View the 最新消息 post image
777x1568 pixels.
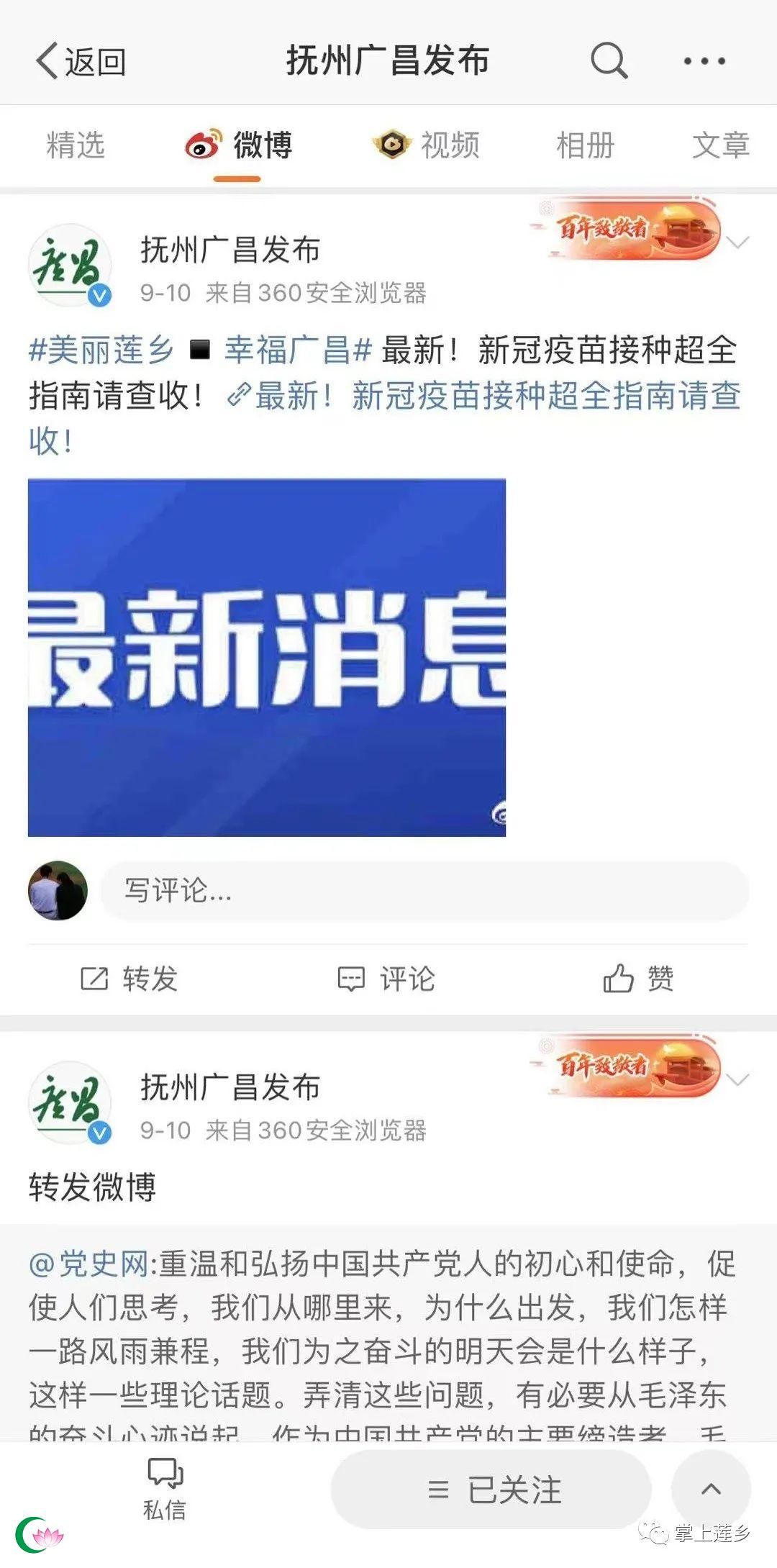point(267,658)
